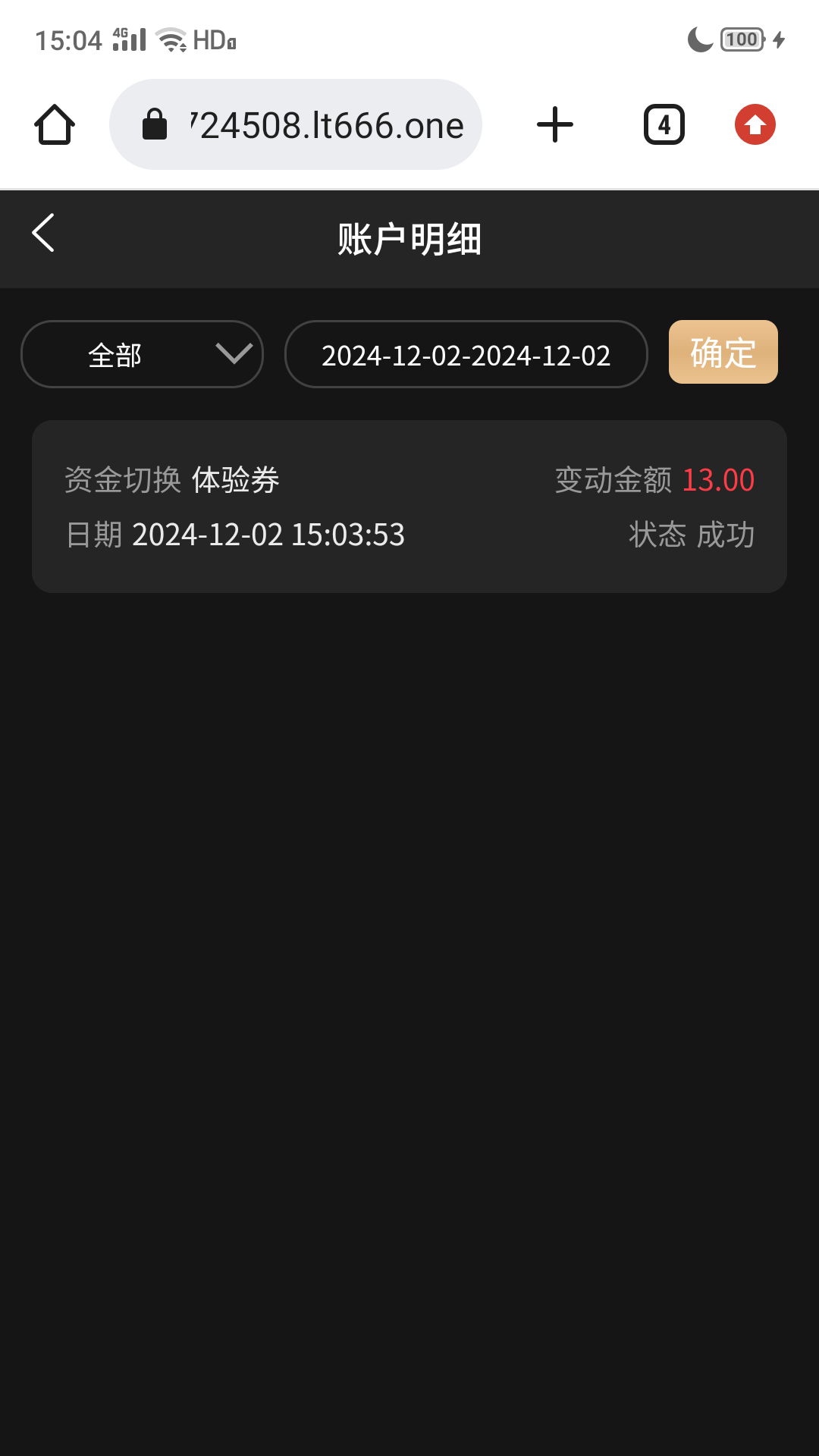The image size is (819, 1456).
Task: Go back from the 账户明细 page
Action: click(x=43, y=232)
